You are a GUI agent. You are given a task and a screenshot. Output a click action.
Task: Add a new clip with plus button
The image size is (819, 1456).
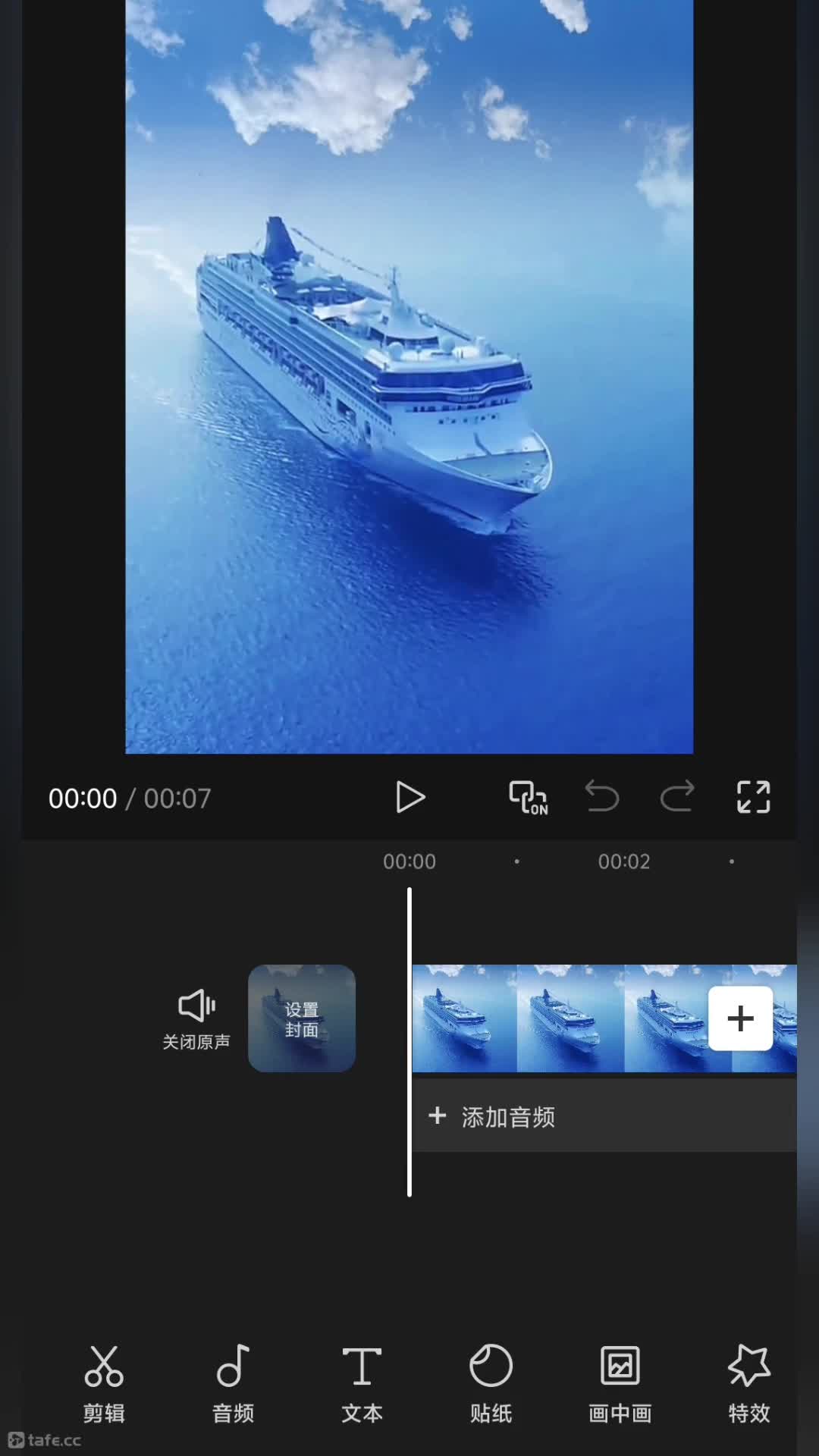tap(740, 1018)
